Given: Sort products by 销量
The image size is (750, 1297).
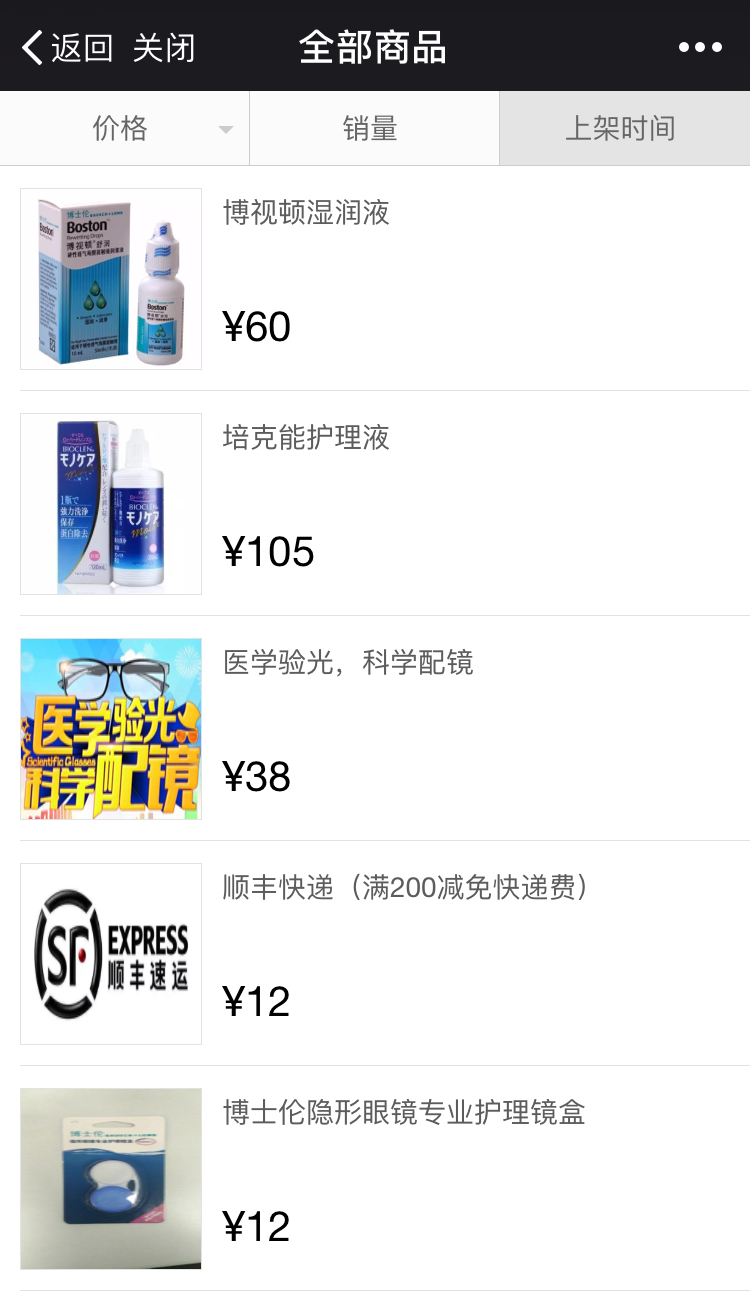Looking at the screenshot, I should [x=371, y=128].
